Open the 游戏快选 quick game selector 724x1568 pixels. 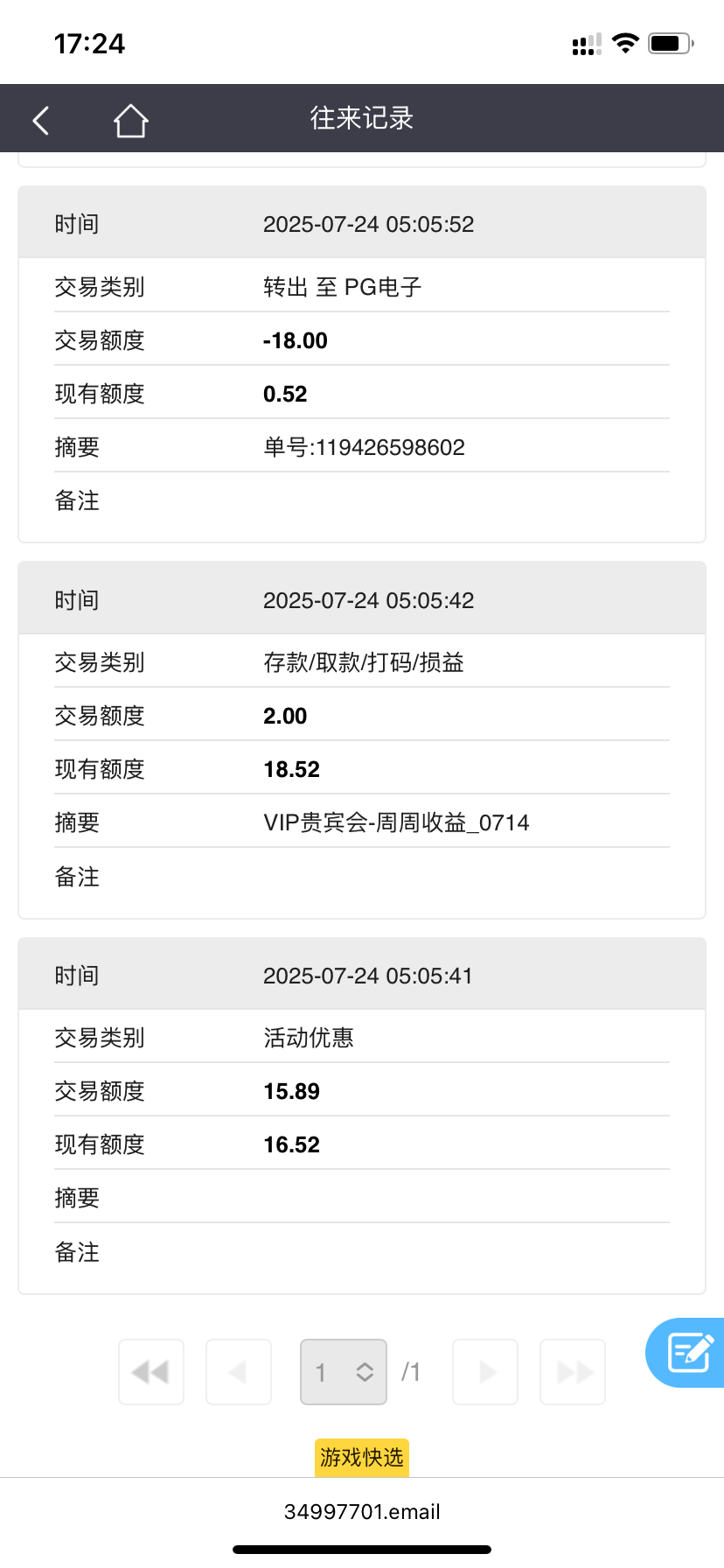point(362,1457)
